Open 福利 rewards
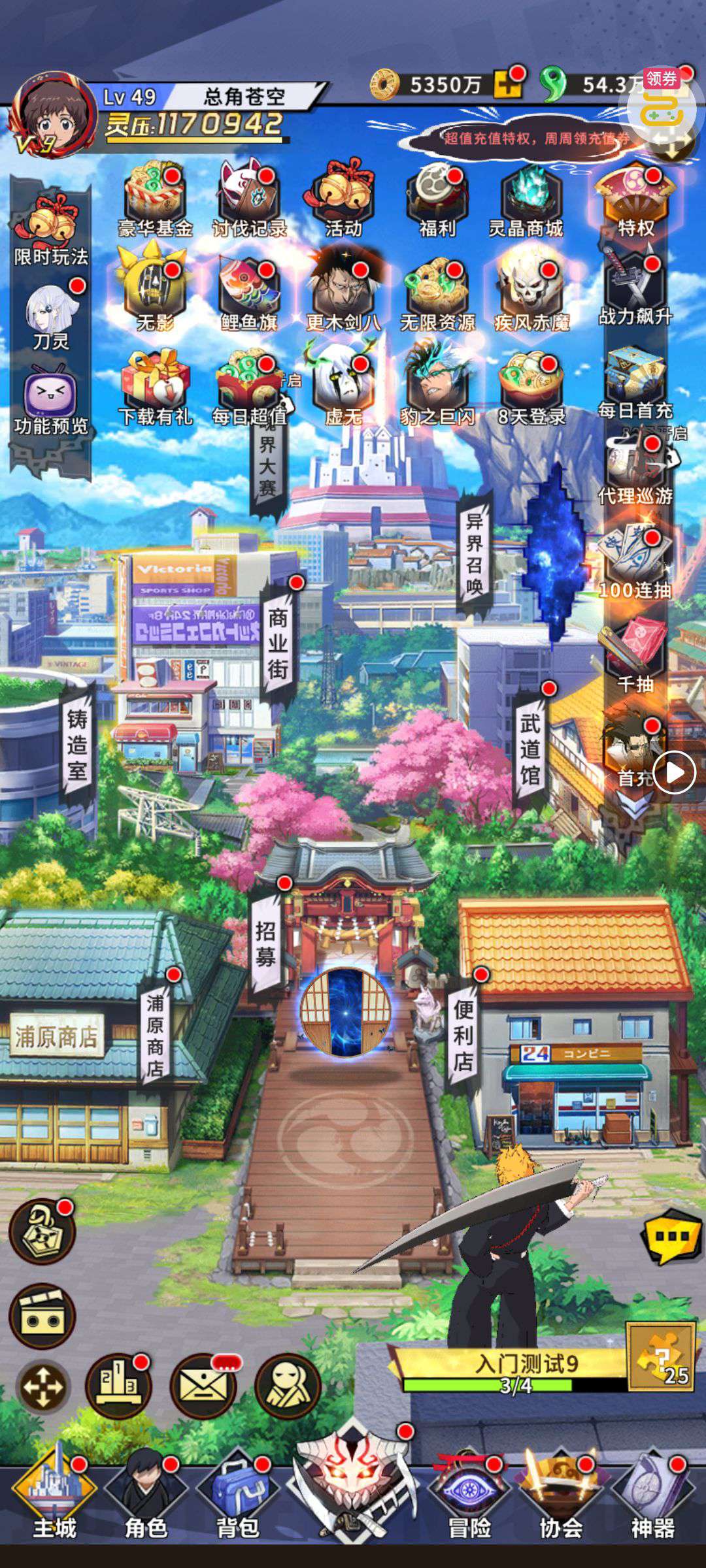The image size is (706, 1568). tap(437, 199)
